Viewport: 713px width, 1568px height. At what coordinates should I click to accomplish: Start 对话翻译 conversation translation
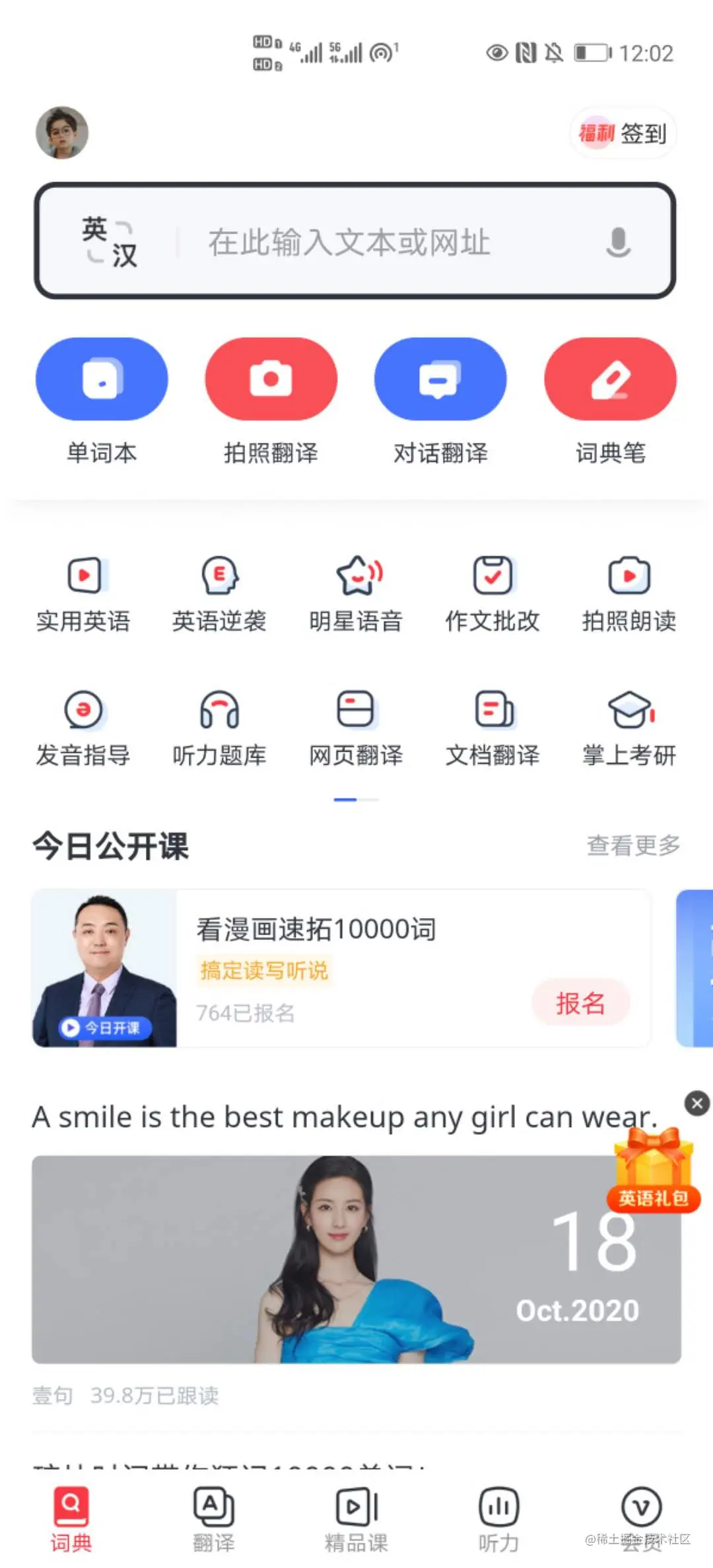440,379
